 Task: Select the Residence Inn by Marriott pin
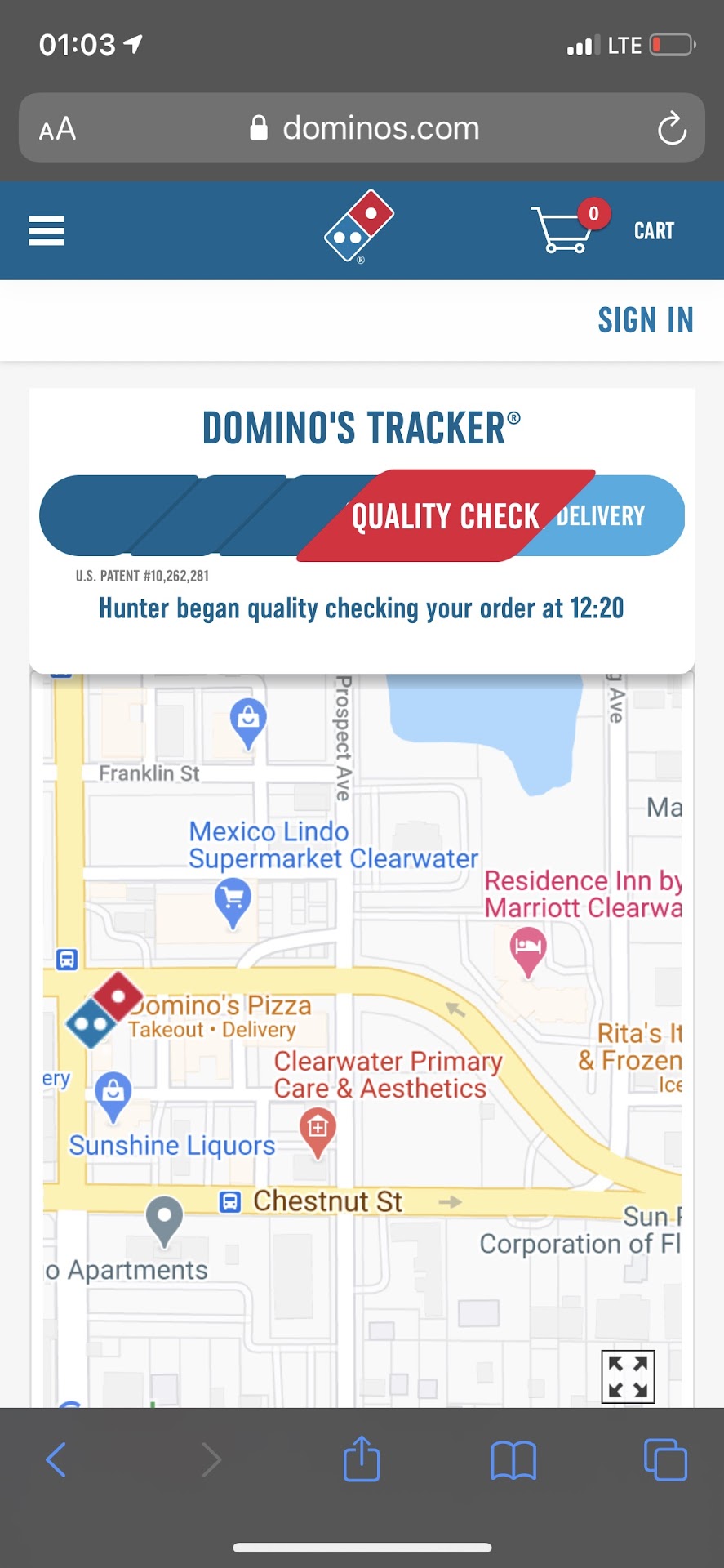click(x=528, y=949)
